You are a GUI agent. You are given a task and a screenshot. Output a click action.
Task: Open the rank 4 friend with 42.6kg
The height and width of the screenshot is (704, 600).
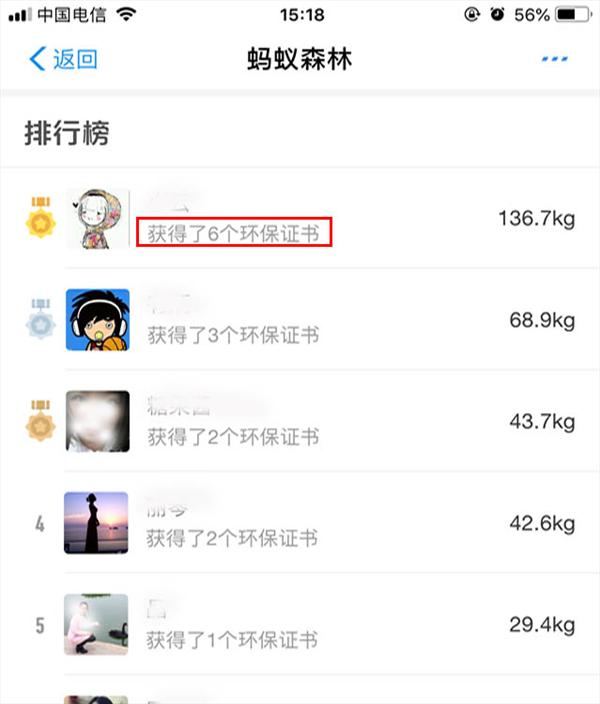(300, 523)
